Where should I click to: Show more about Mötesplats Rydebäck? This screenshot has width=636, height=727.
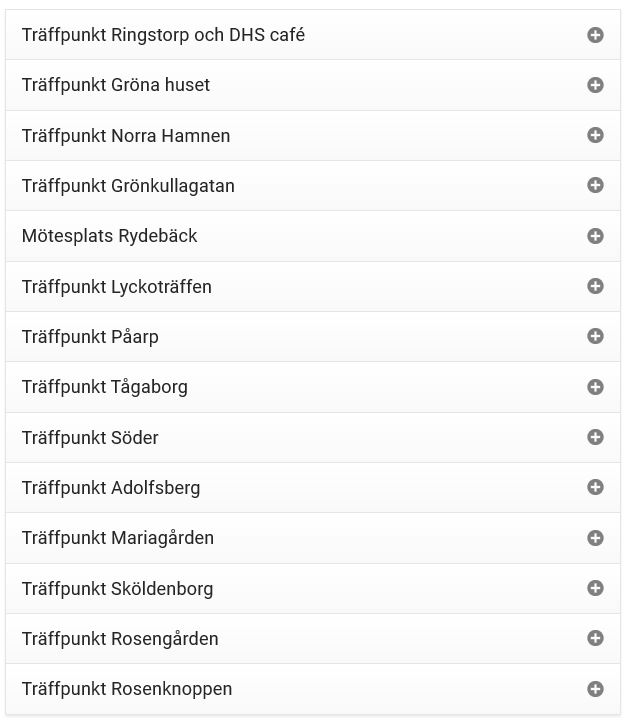pyautogui.click(x=595, y=236)
